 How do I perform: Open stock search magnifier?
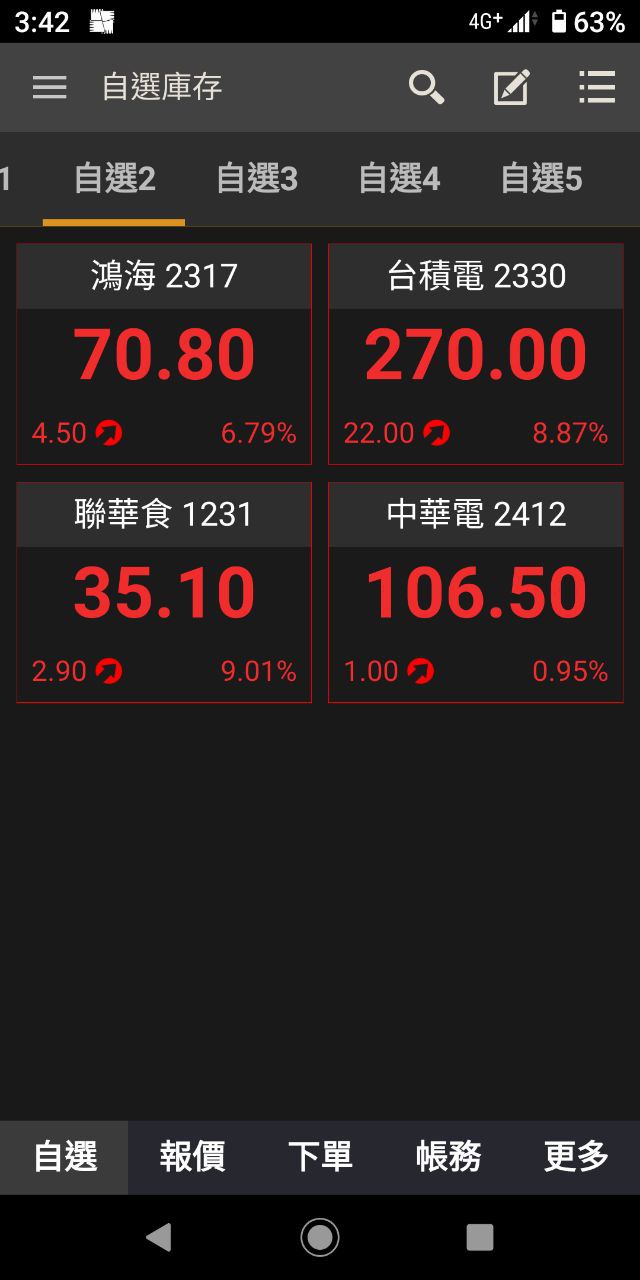coord(426,88)
